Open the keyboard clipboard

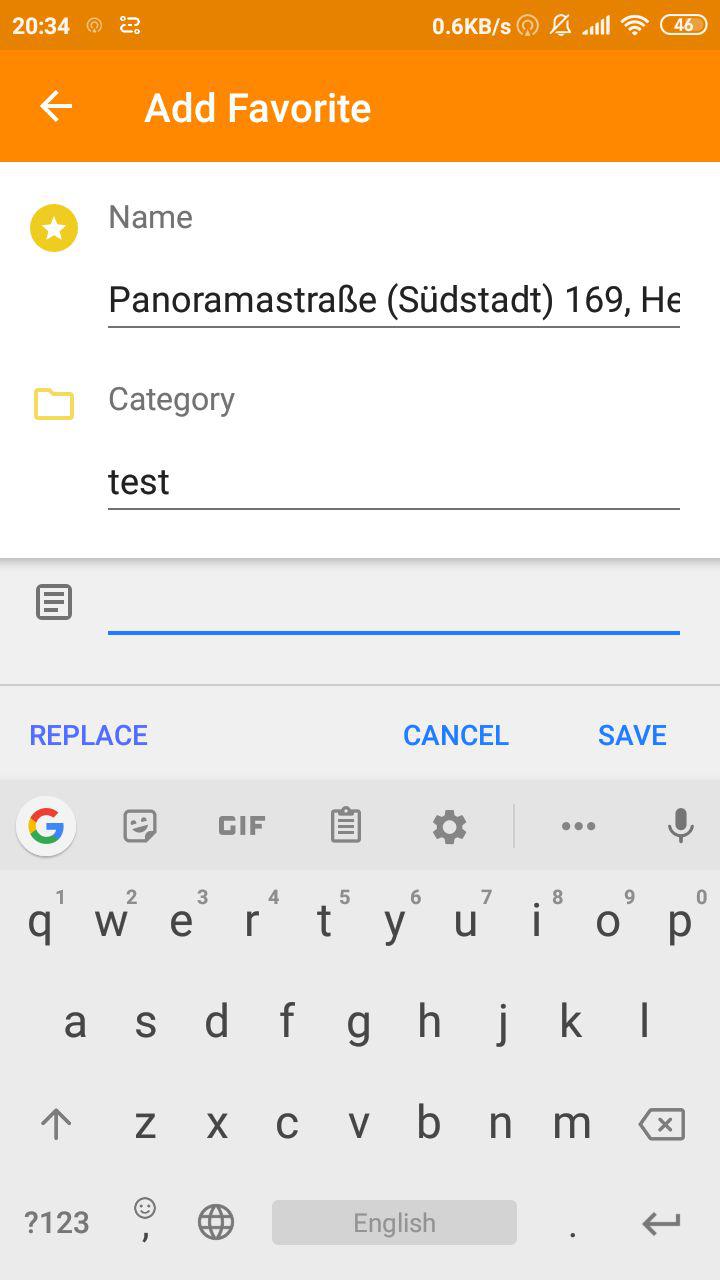tap(346, 826)
